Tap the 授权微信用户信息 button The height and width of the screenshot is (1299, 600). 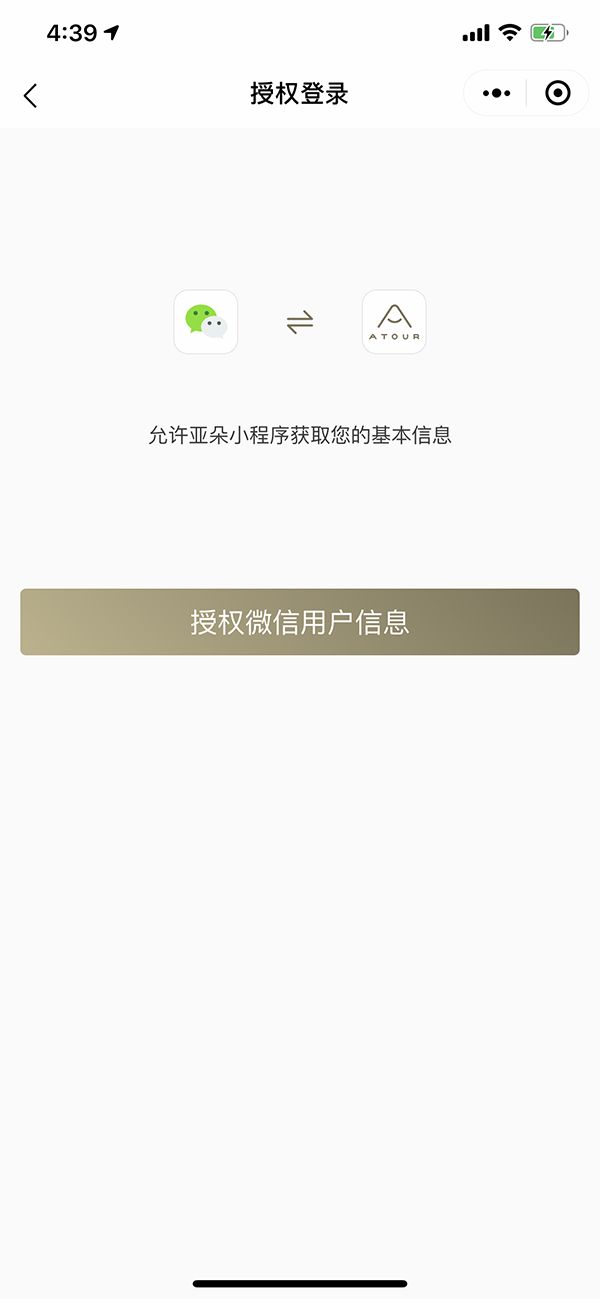(x=300, y=622)
